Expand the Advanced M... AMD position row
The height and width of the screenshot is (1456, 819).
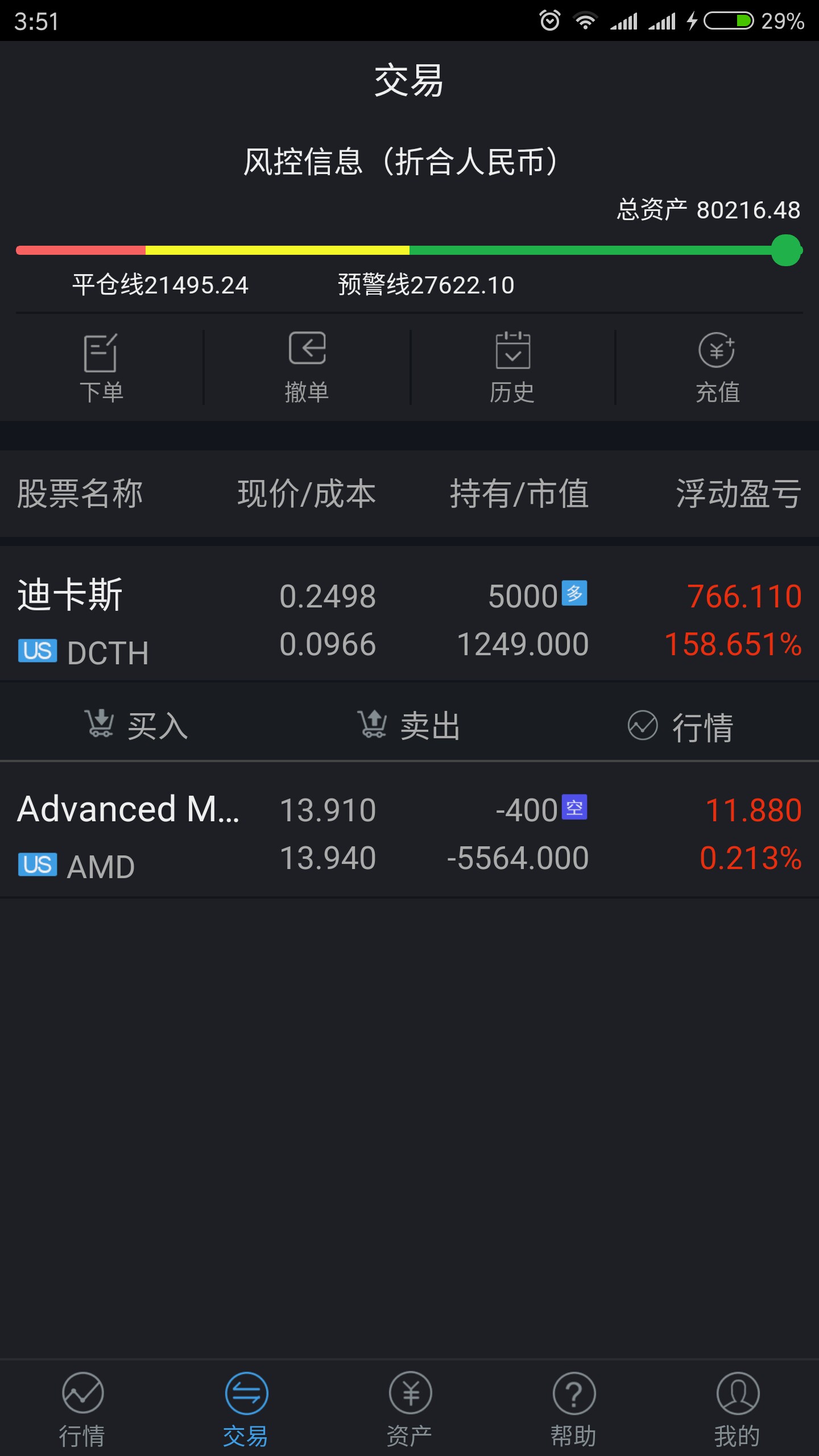409,834
